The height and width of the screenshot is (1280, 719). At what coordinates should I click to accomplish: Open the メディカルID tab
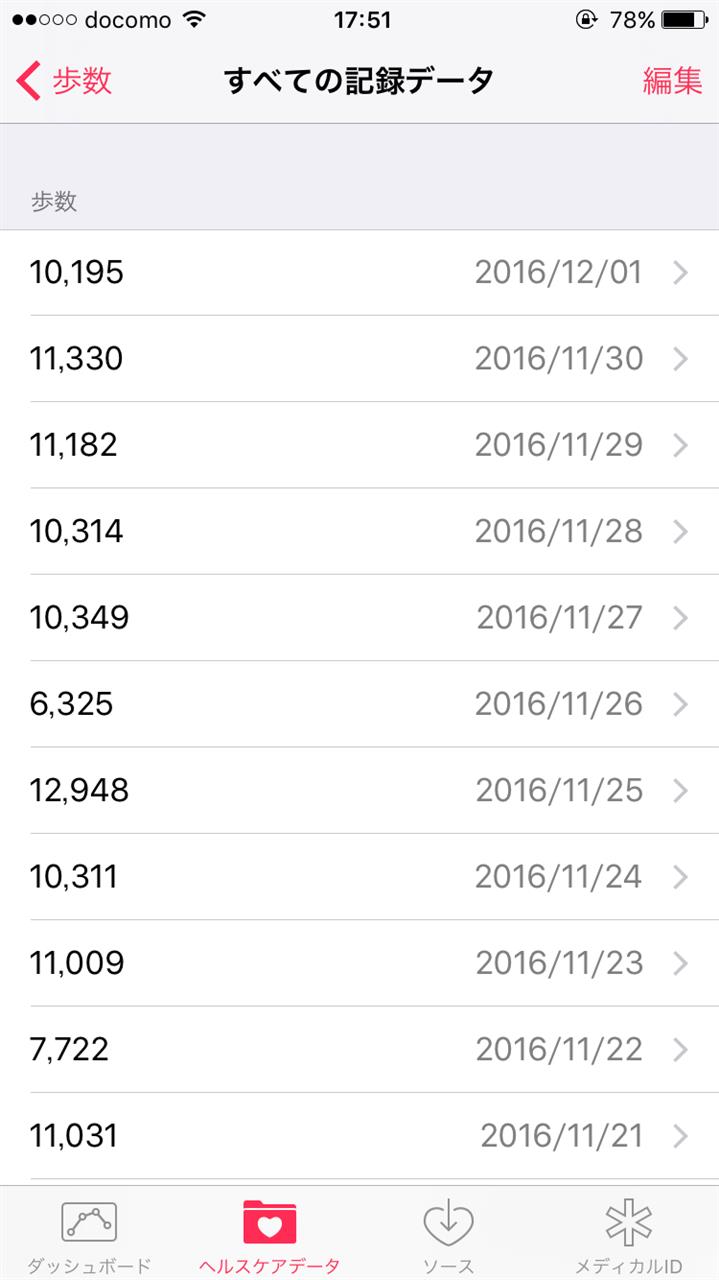point(629,1236)
